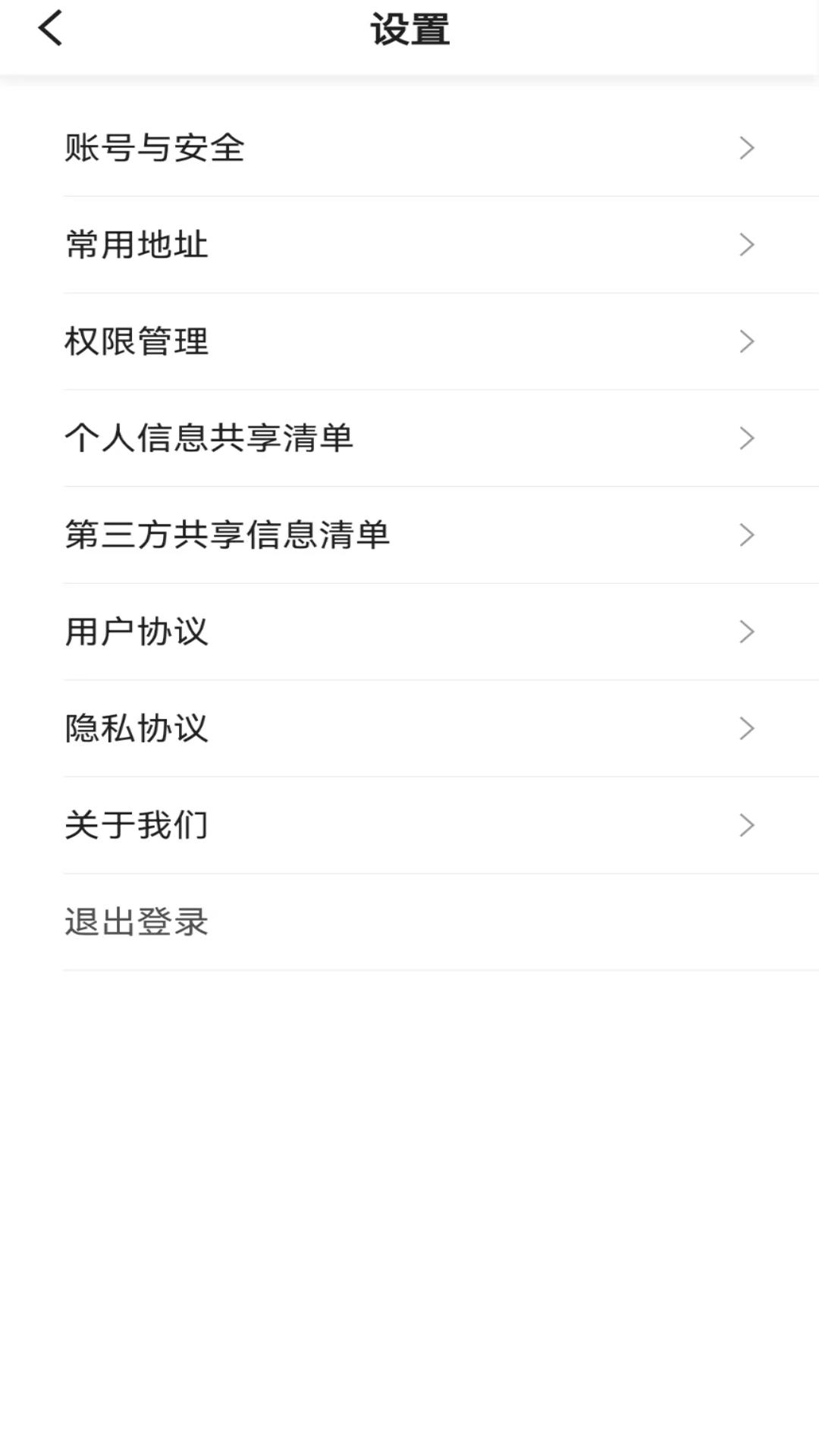Click the chevron beside 用户协议
This screenshot has width=819, height=1456.
[x=747, y=631]
